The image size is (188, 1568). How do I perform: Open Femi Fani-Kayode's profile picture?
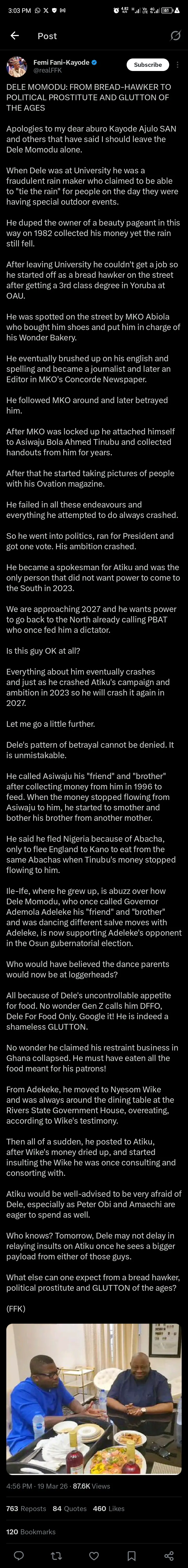pos(16,67)
